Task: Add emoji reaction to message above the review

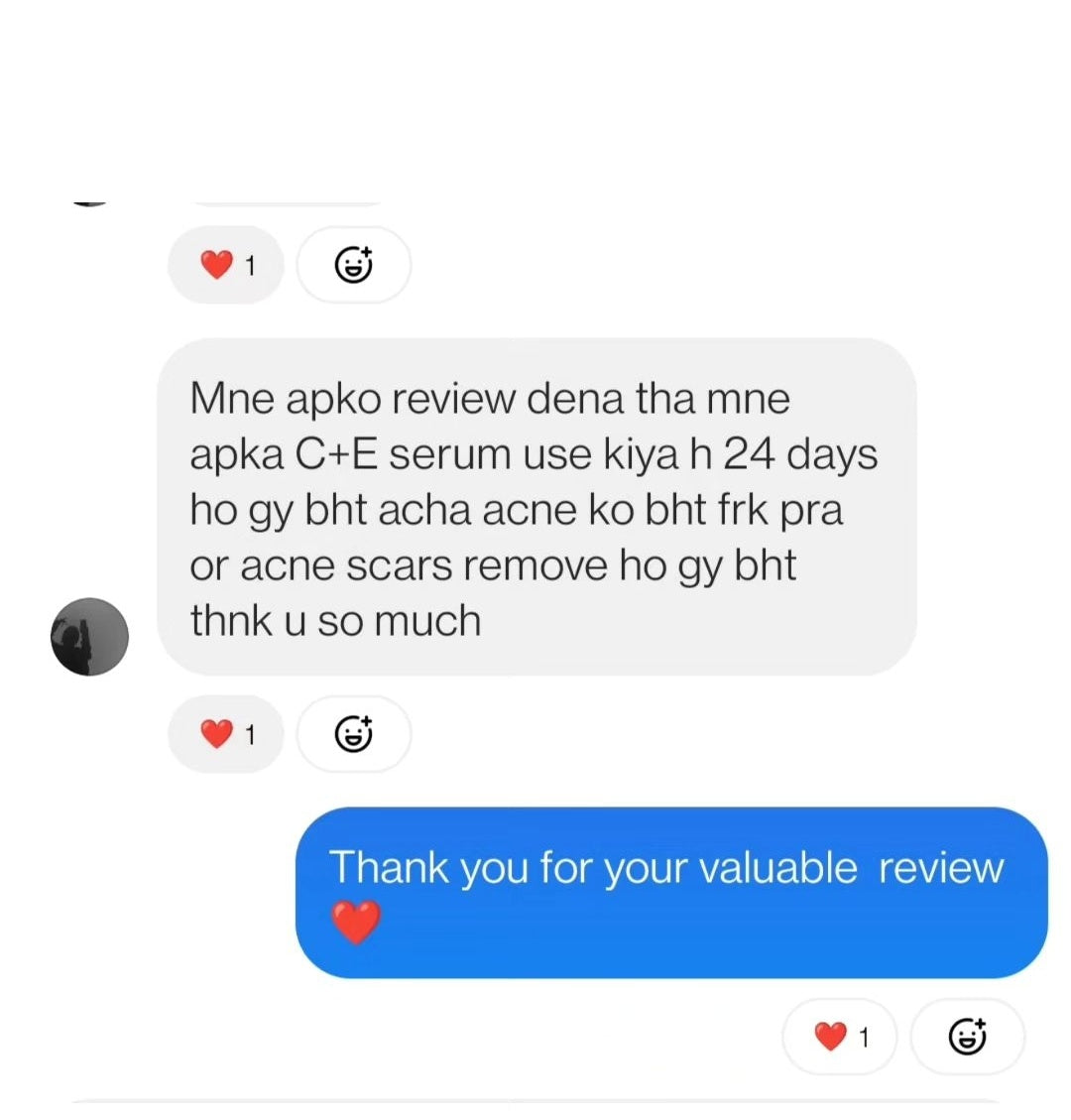Action: 354,265
